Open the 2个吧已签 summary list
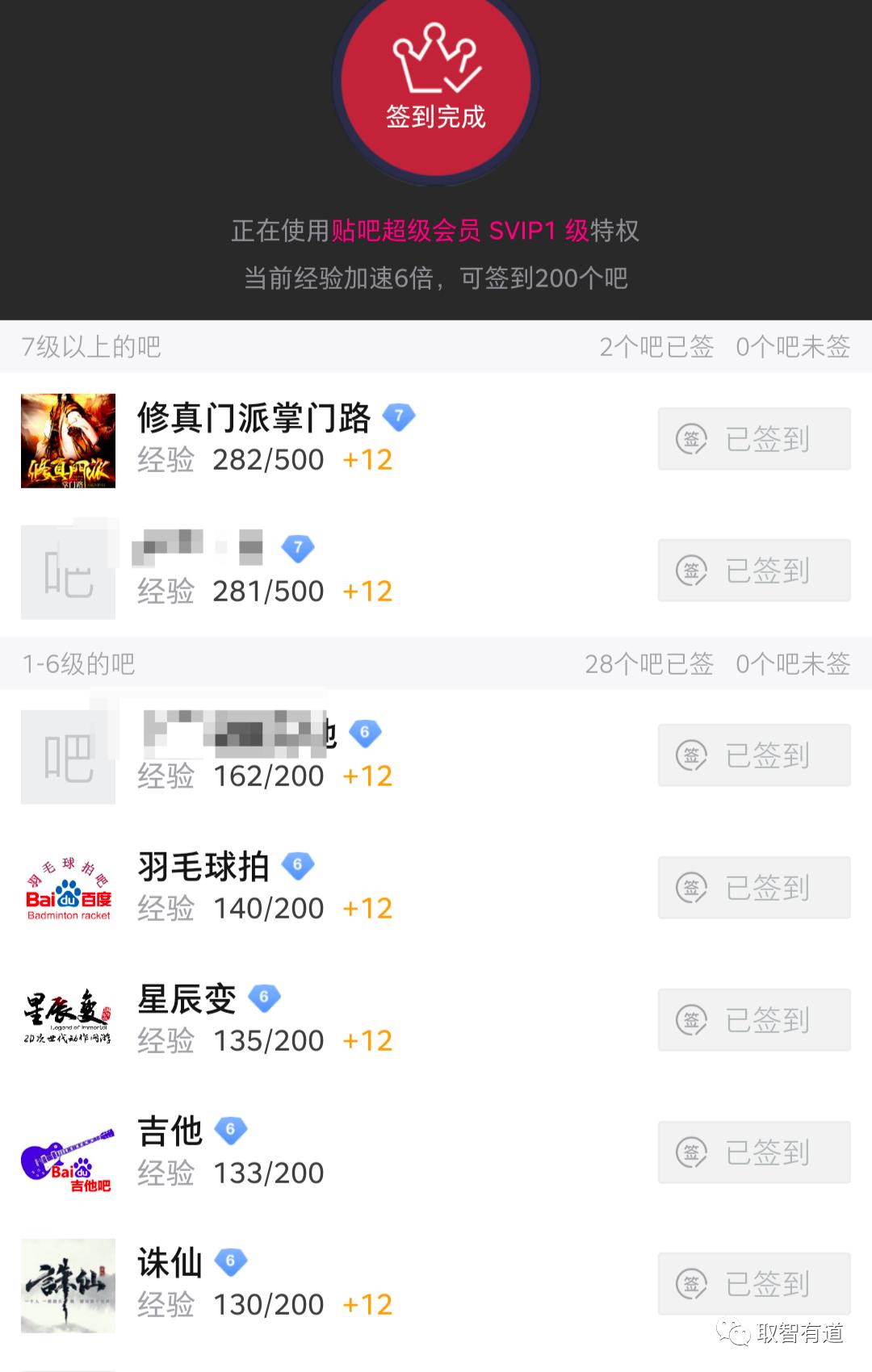The image size is (872, 1372). click(x=657, y=345)
